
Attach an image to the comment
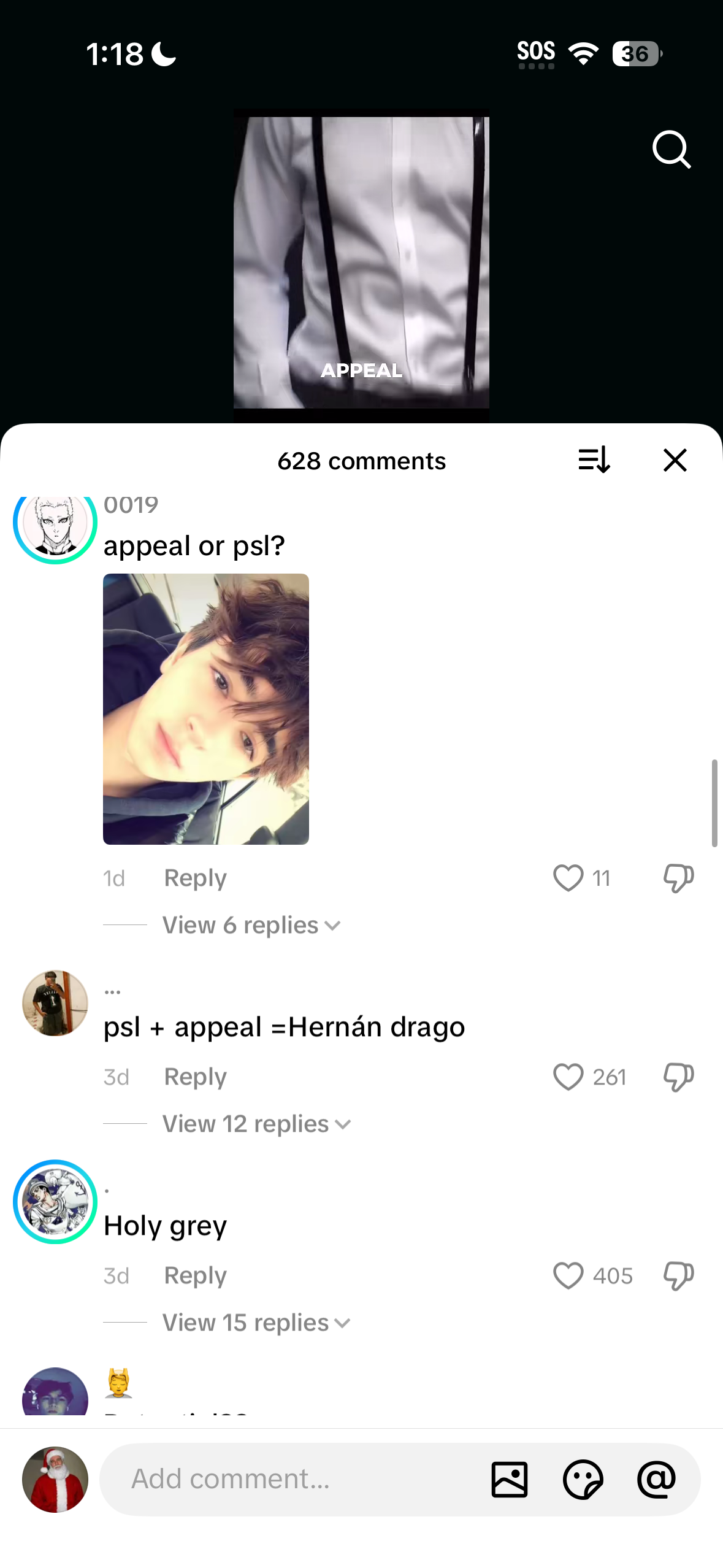coord(509,1479)
